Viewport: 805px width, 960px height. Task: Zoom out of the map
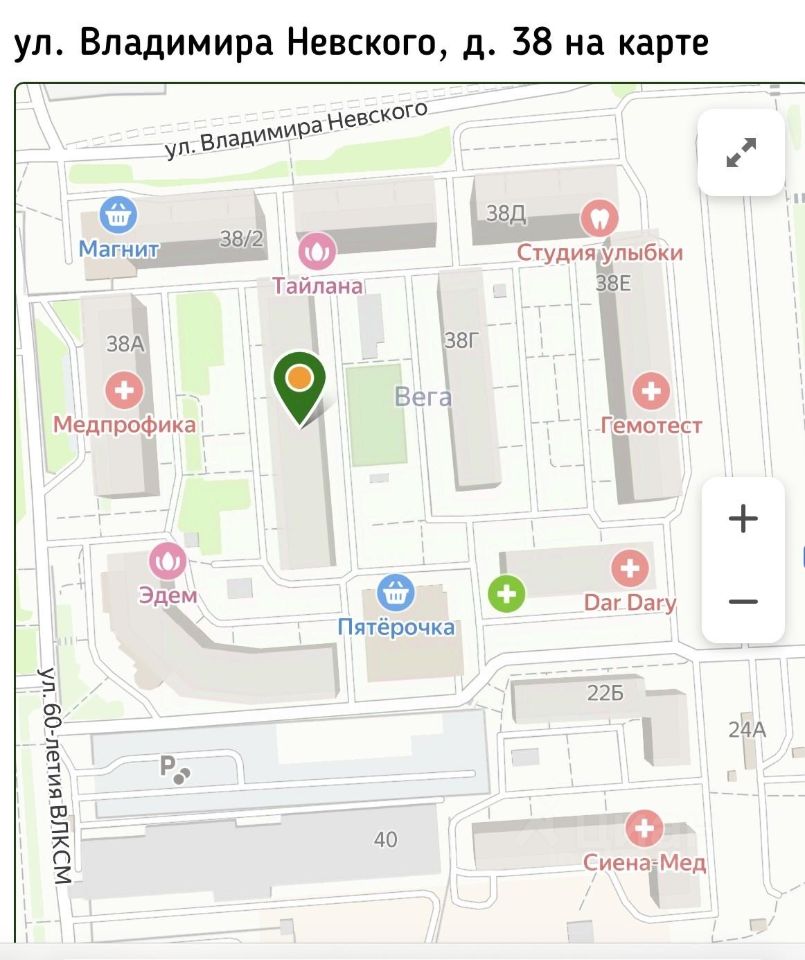(x=742, y=601)
